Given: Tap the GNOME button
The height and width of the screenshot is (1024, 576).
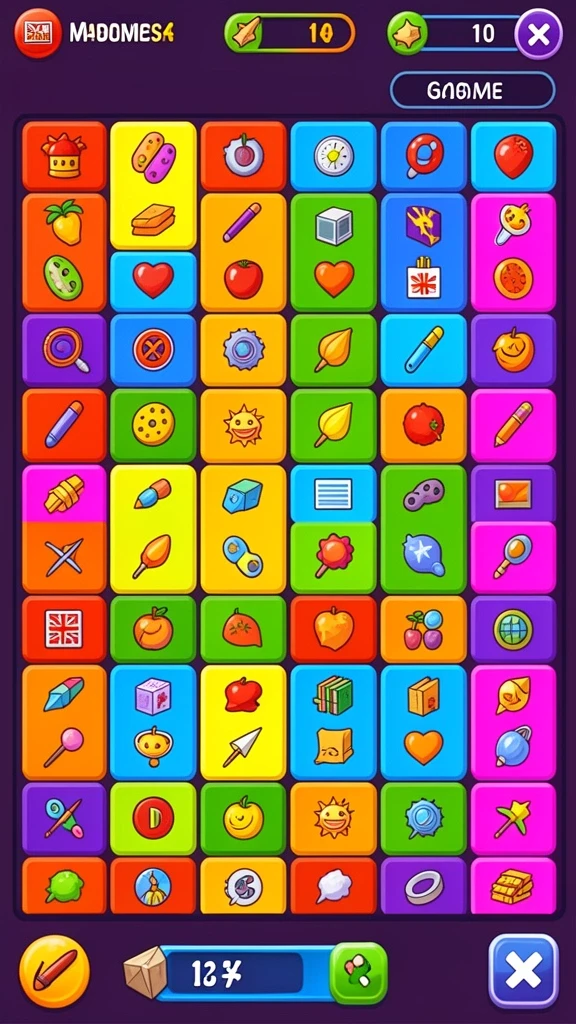Looking at the screenshot, I should (x=473, y=90).
